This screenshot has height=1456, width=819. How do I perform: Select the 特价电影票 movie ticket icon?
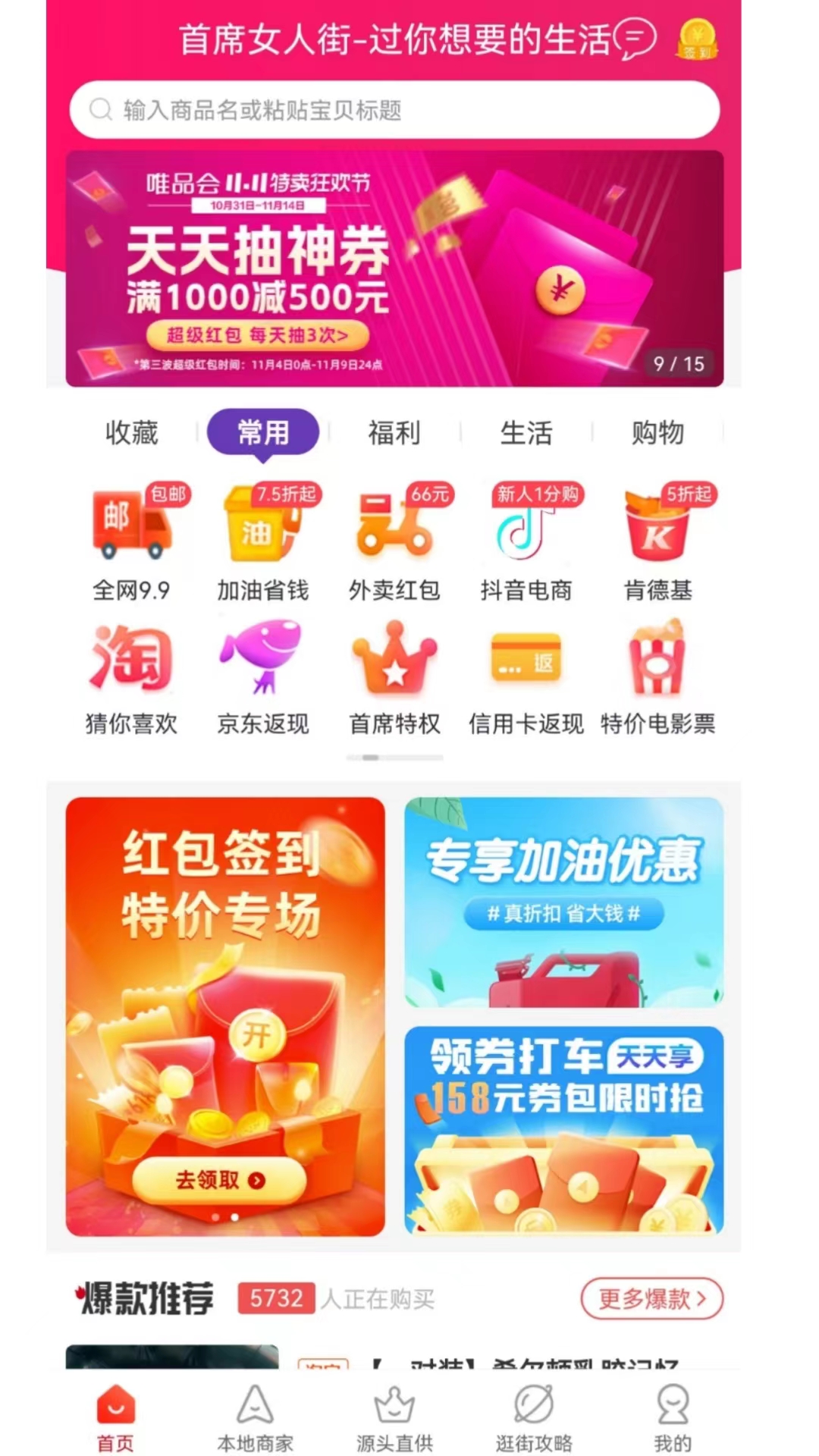pos(658,675)
